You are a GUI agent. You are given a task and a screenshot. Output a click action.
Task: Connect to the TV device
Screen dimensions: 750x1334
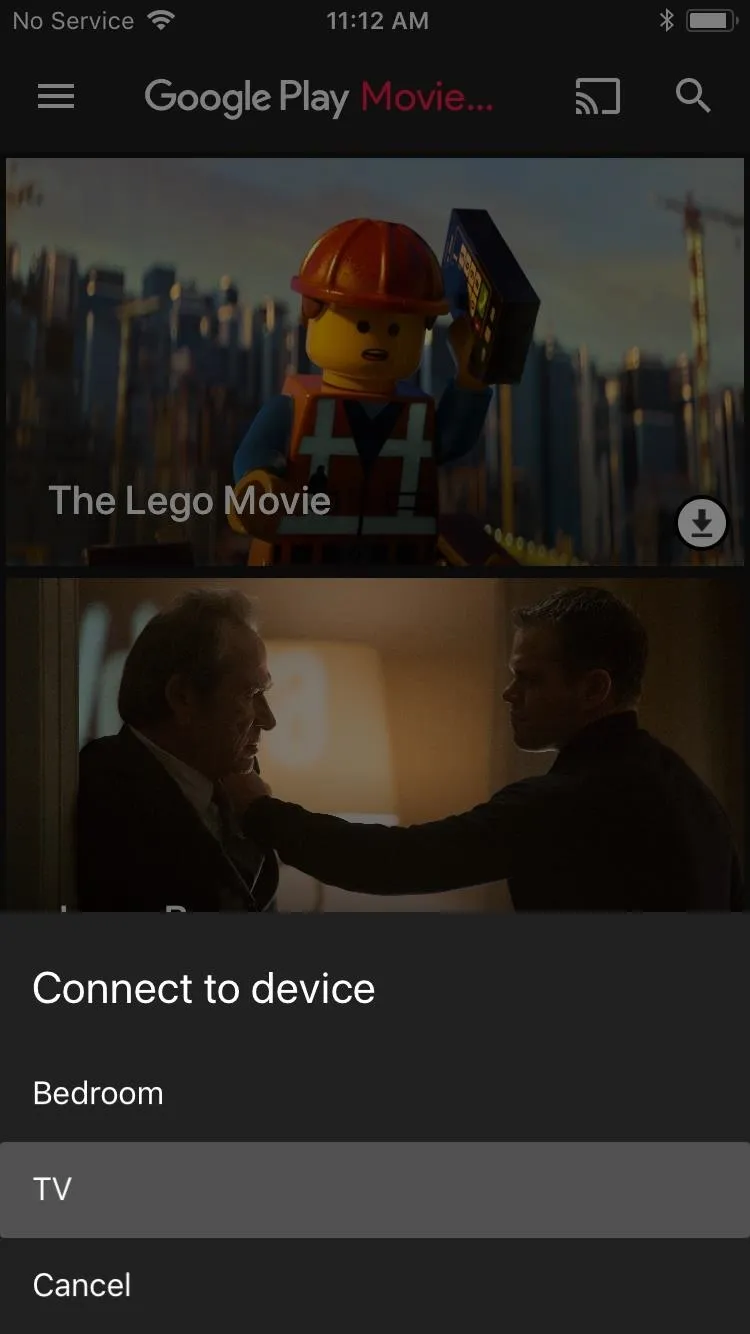tap(375, 1190)
